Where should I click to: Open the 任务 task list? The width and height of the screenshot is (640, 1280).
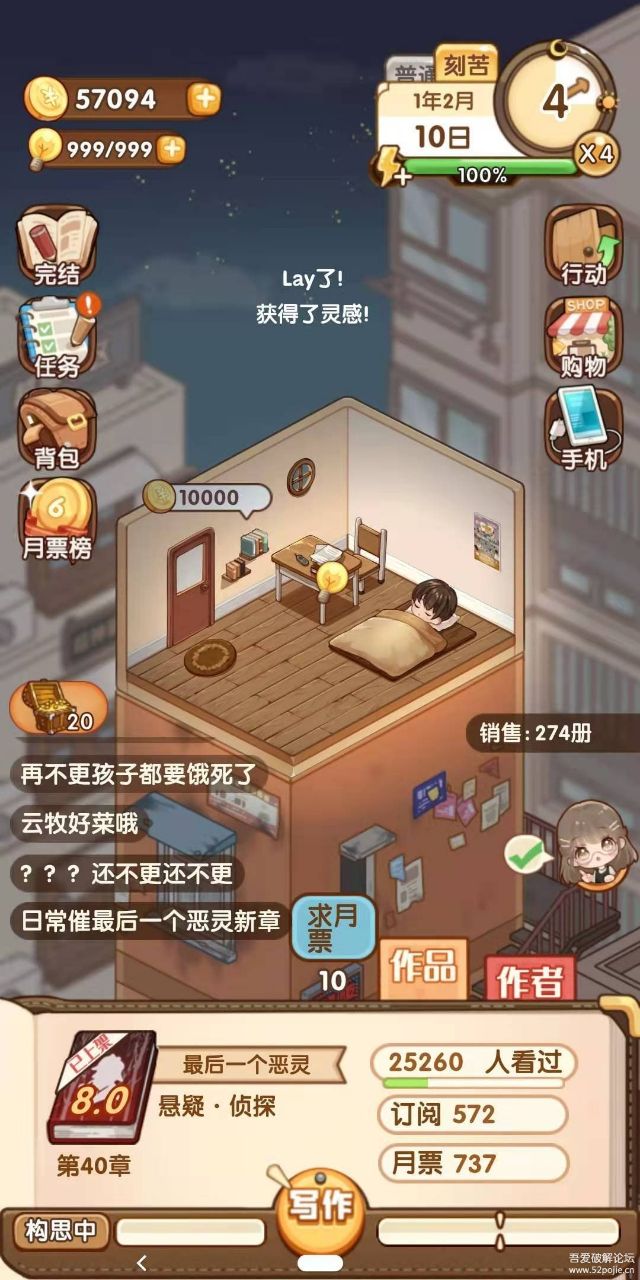[x=57, y=336]
